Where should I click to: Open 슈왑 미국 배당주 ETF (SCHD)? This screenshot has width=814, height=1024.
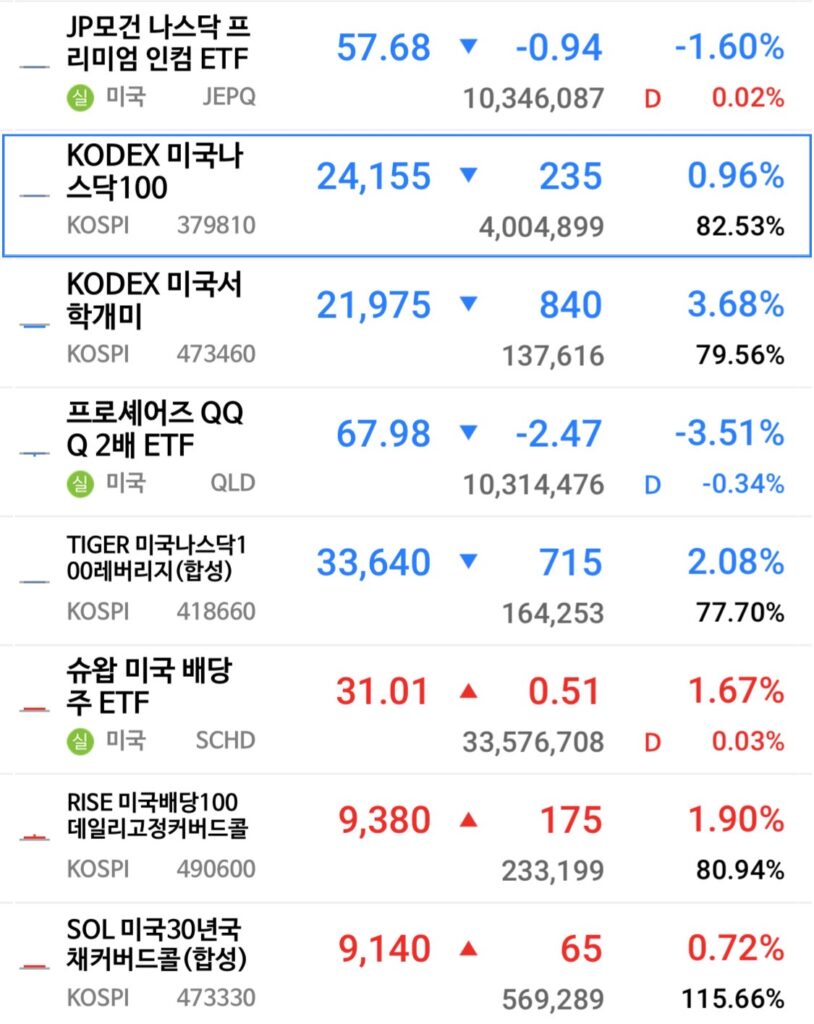click(150, 686)
